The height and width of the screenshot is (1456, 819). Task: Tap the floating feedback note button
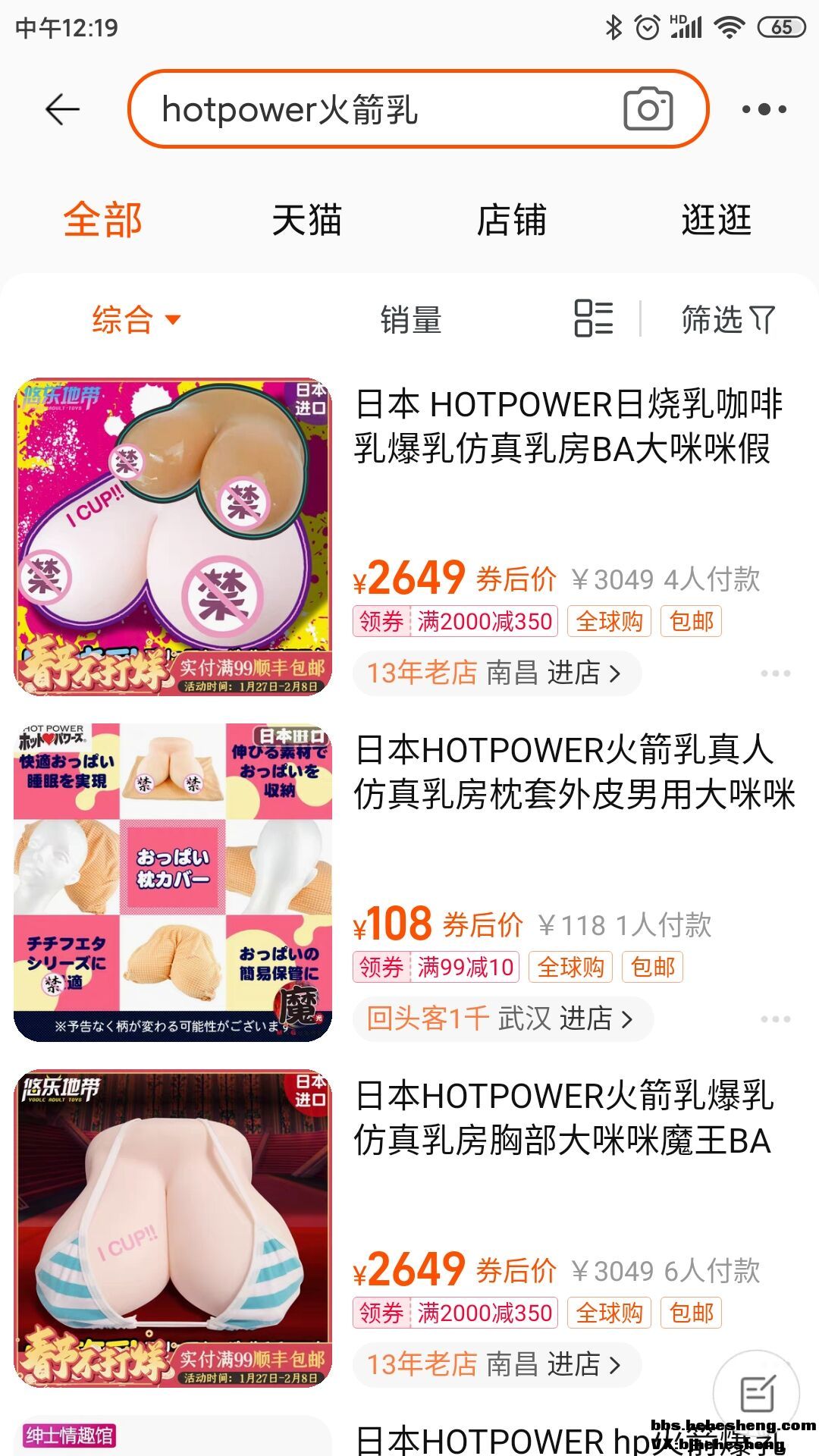click(756, 1394)
